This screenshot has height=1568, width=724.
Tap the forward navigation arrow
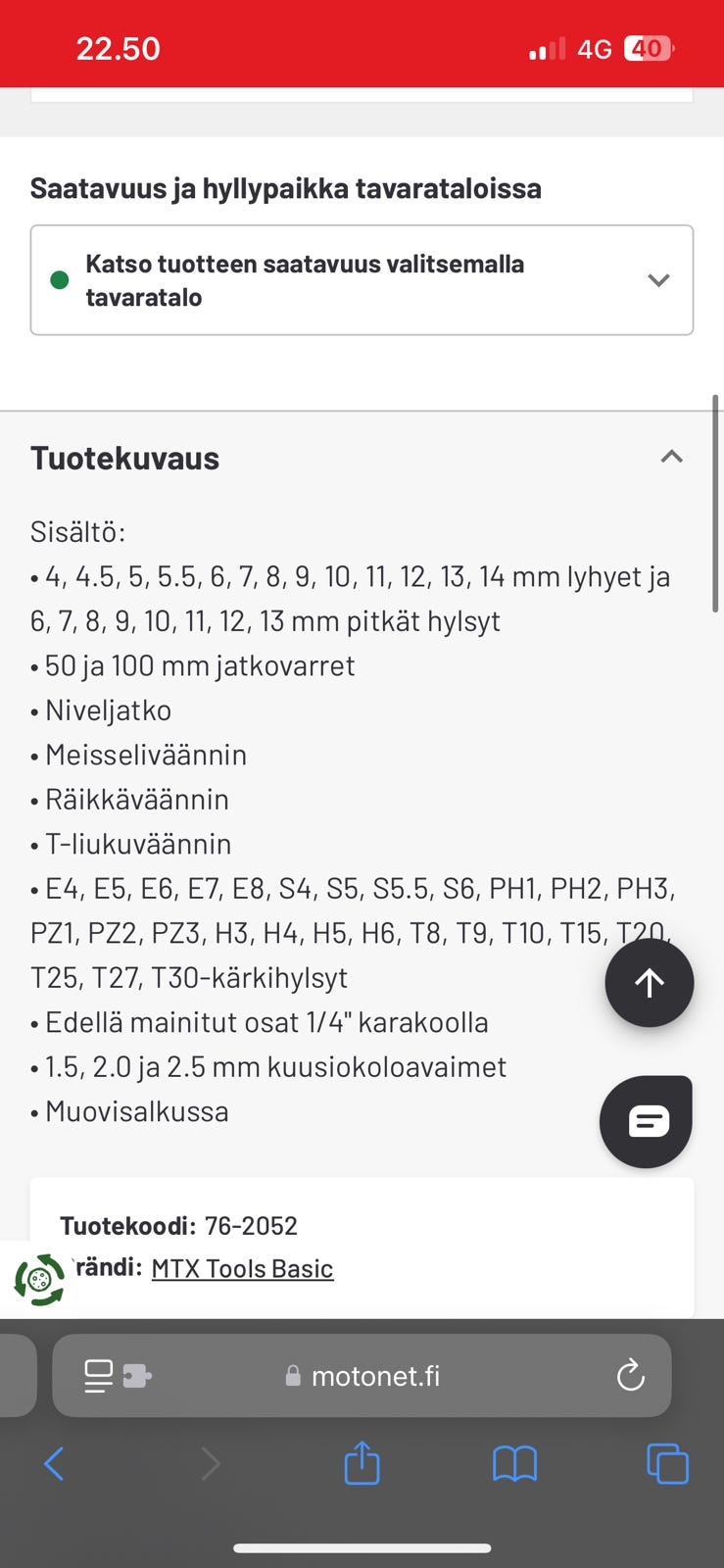pos(212,1464)
